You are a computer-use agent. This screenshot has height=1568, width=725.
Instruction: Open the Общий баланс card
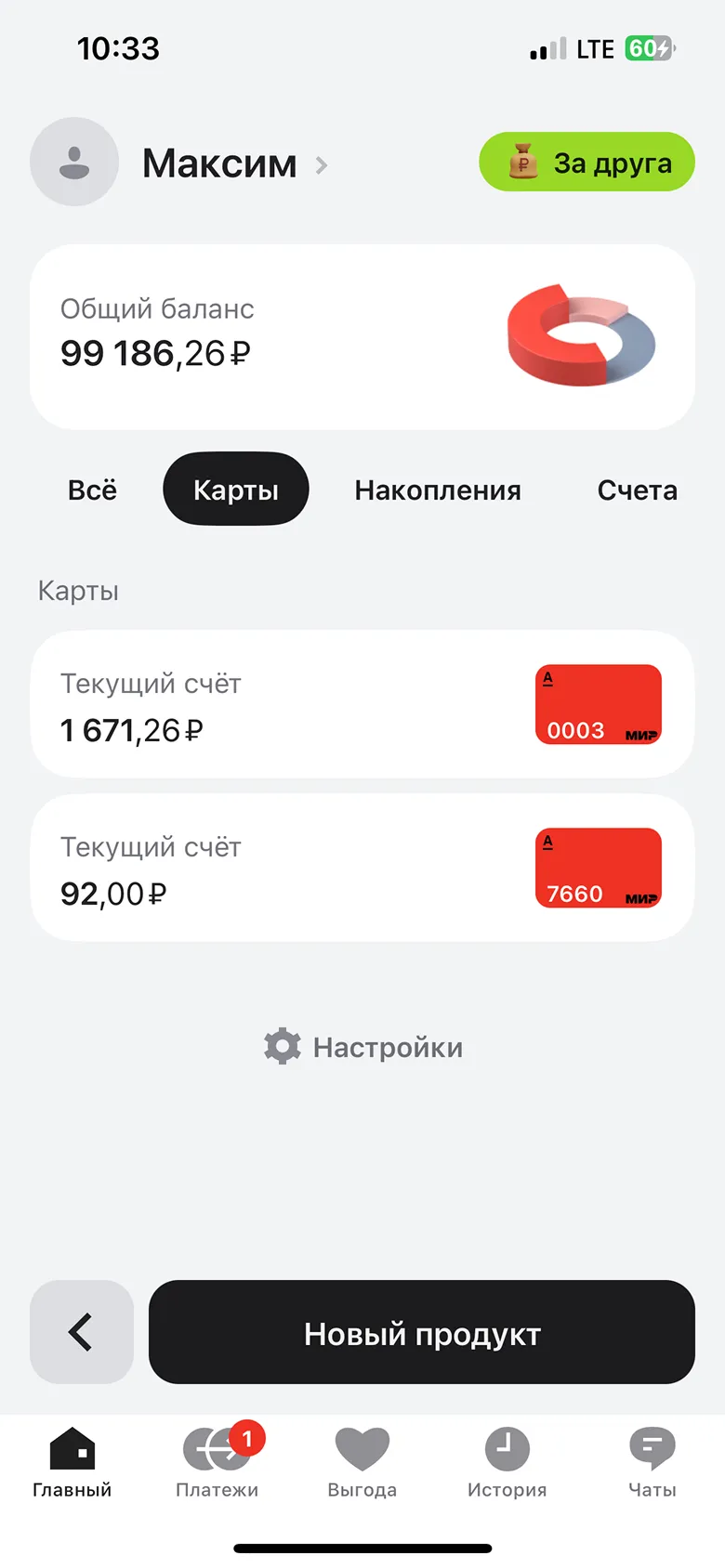tap(362, 336)
